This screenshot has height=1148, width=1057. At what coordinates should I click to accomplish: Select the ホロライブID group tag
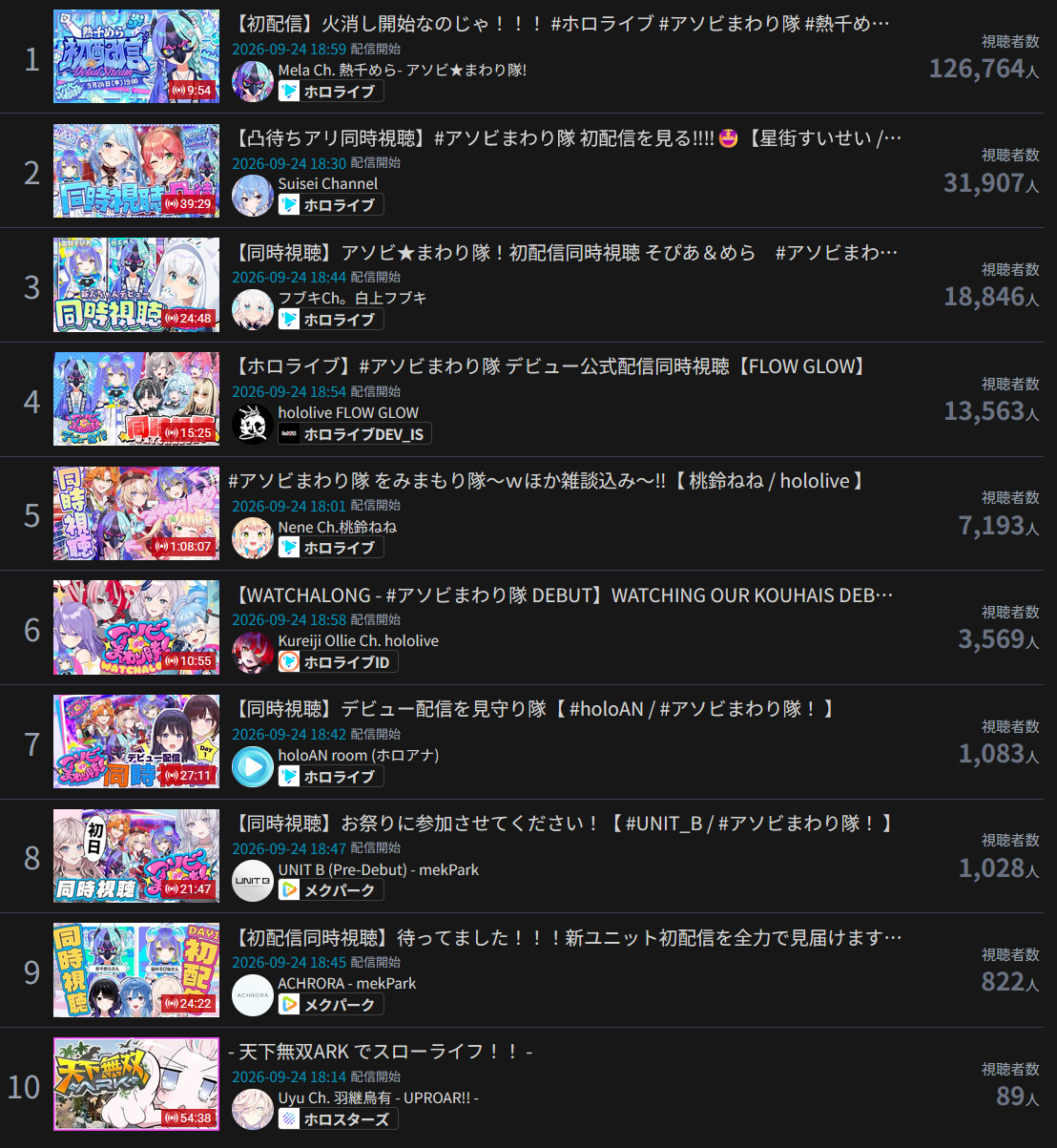point(338,662)
